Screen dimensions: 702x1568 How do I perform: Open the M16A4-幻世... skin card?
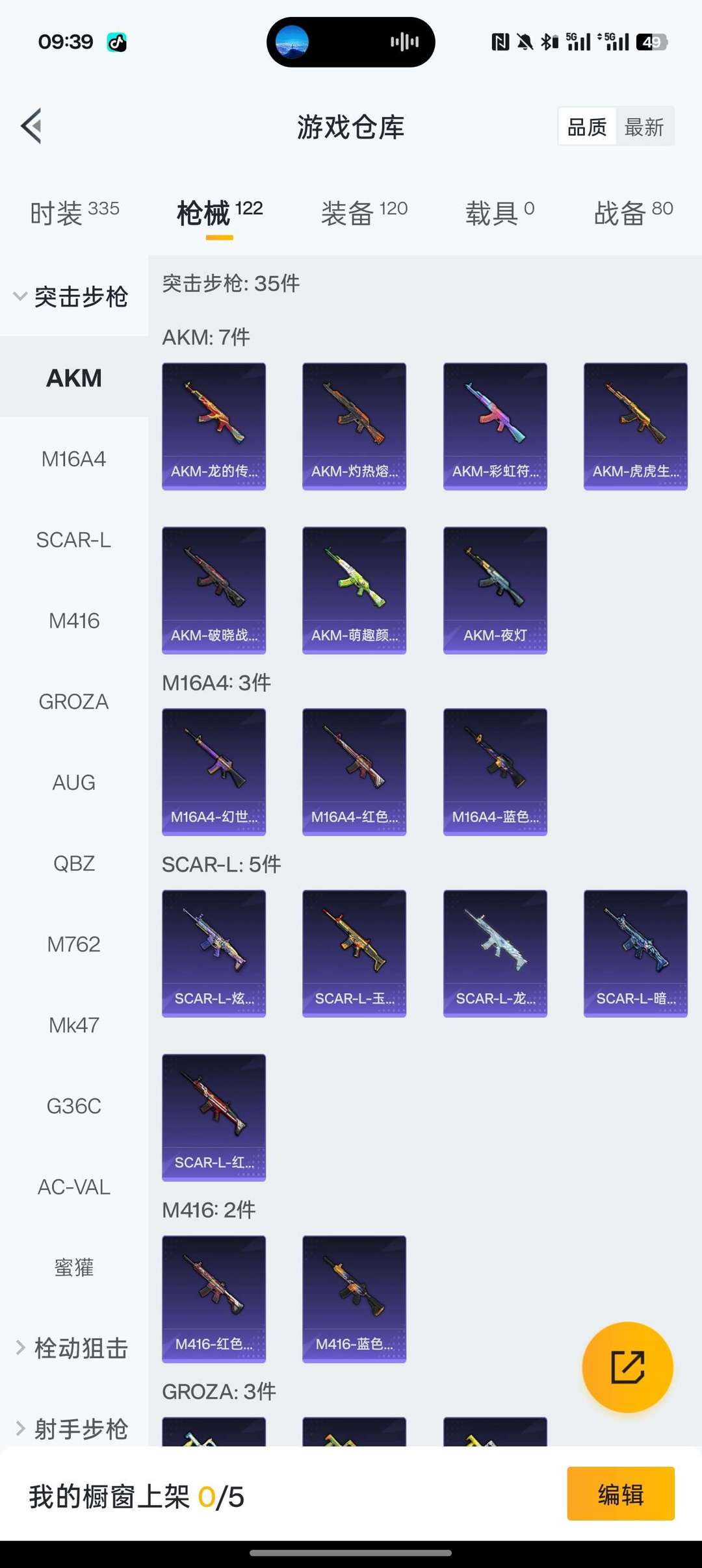coord(214,772)
